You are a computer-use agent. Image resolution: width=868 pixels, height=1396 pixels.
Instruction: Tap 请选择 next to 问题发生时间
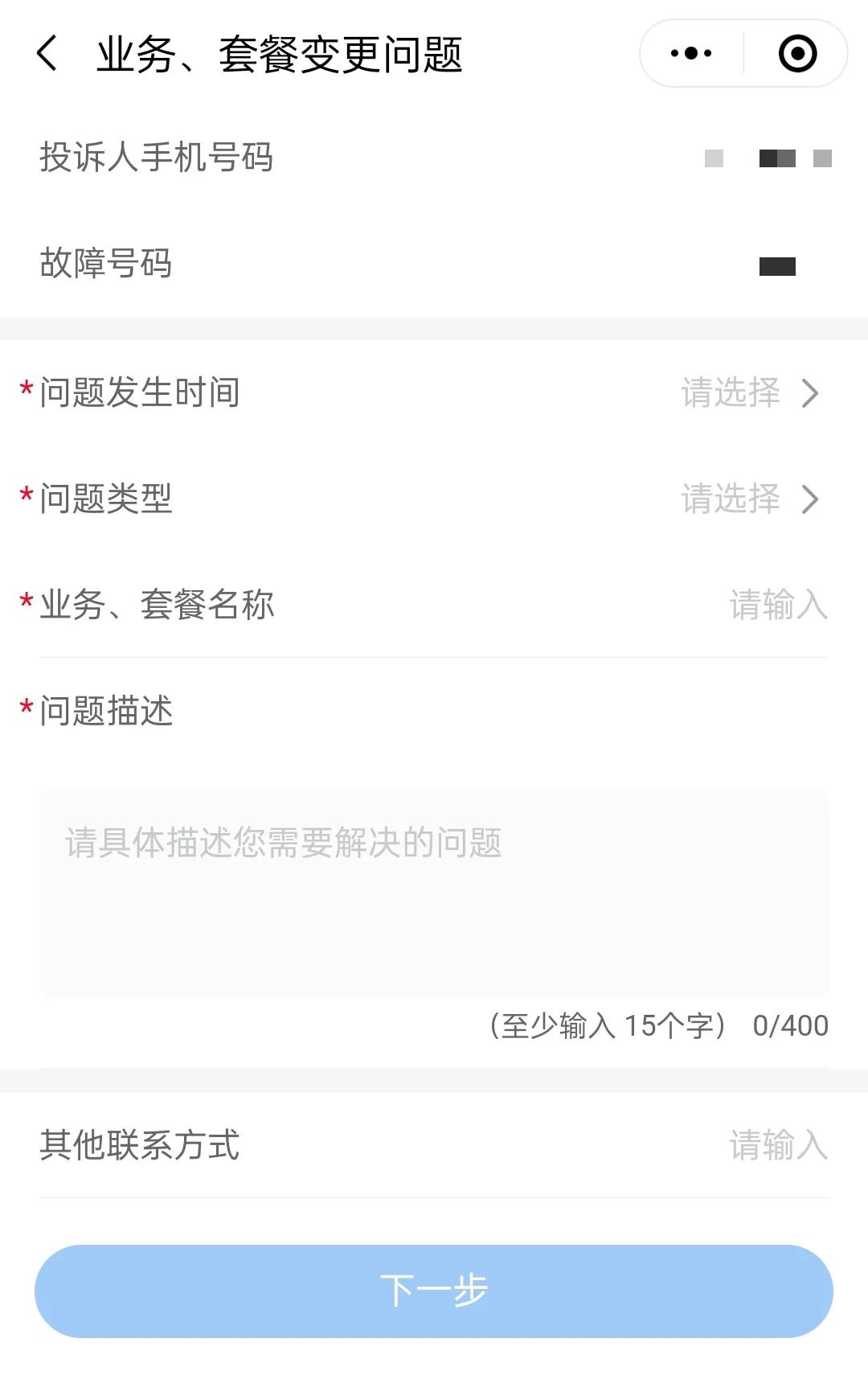731,393
